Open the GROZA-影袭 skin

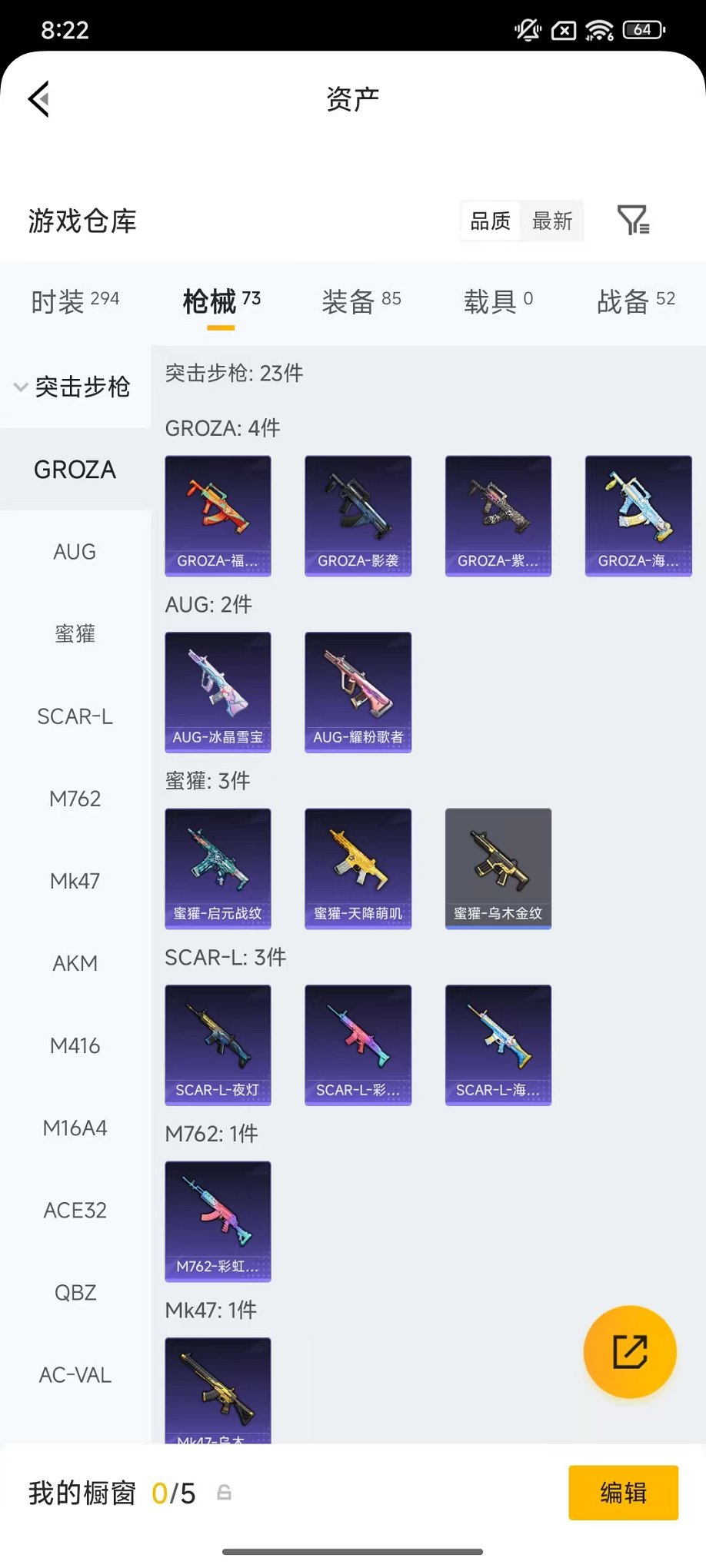358,515
